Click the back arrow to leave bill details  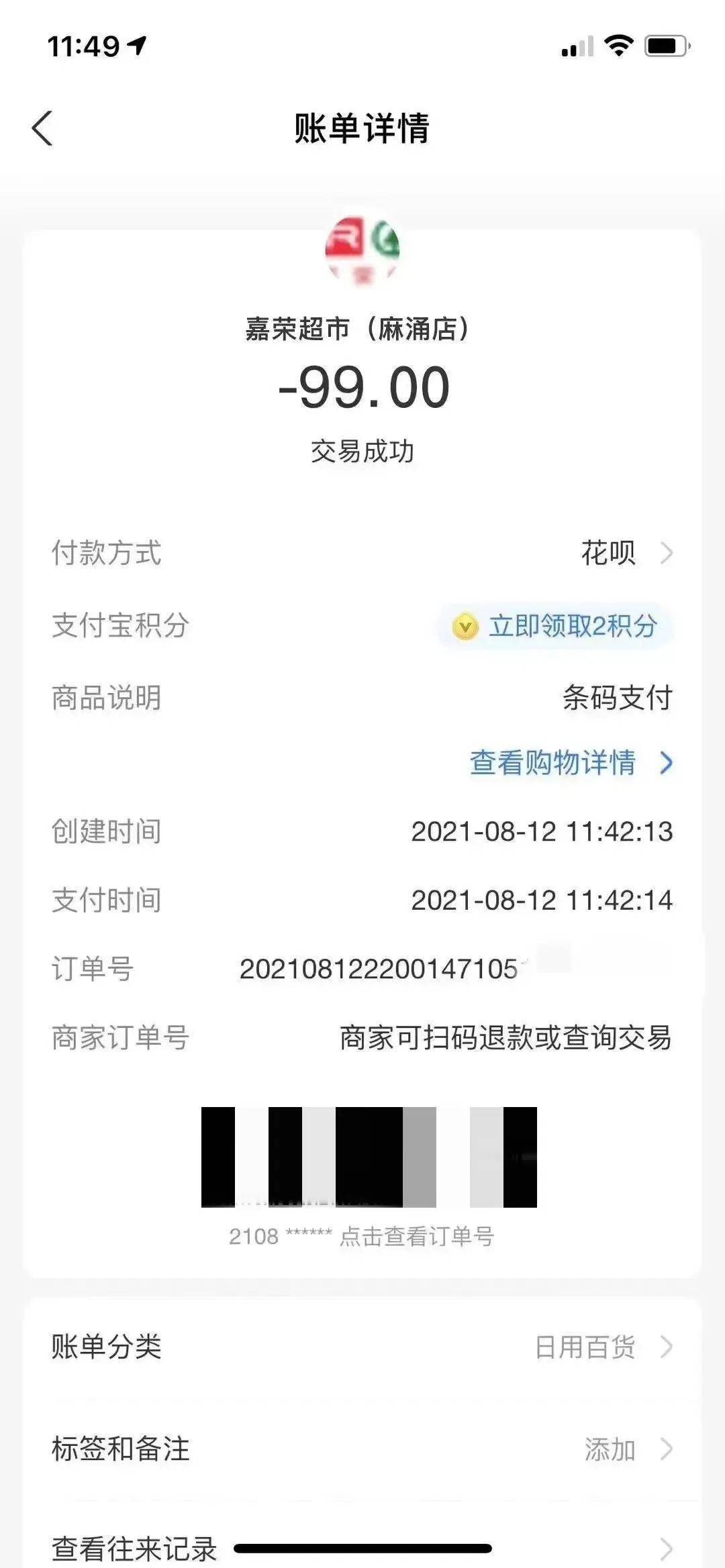[x=42, y=127]
